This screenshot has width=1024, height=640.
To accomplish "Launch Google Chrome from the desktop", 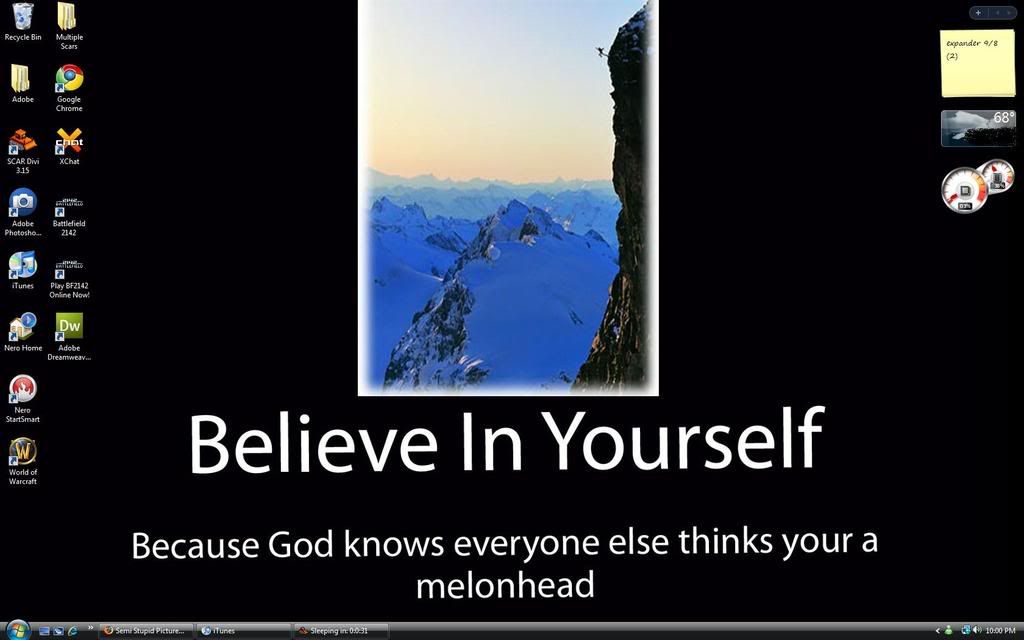I will coord(69,79).
